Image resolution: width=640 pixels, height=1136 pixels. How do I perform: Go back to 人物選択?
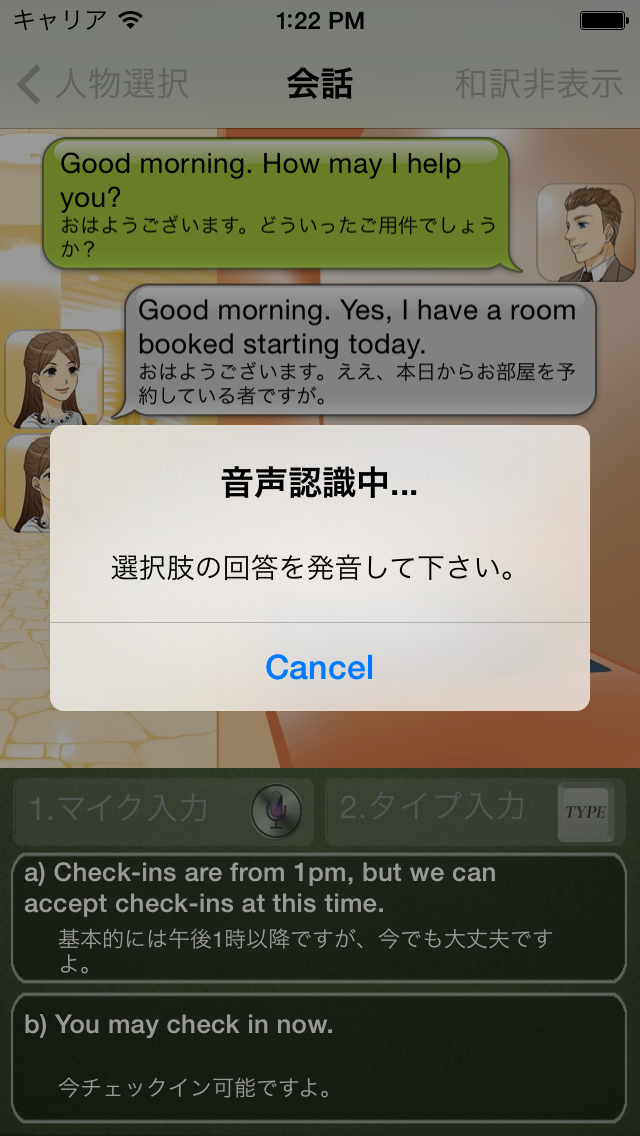pos(104,84)
